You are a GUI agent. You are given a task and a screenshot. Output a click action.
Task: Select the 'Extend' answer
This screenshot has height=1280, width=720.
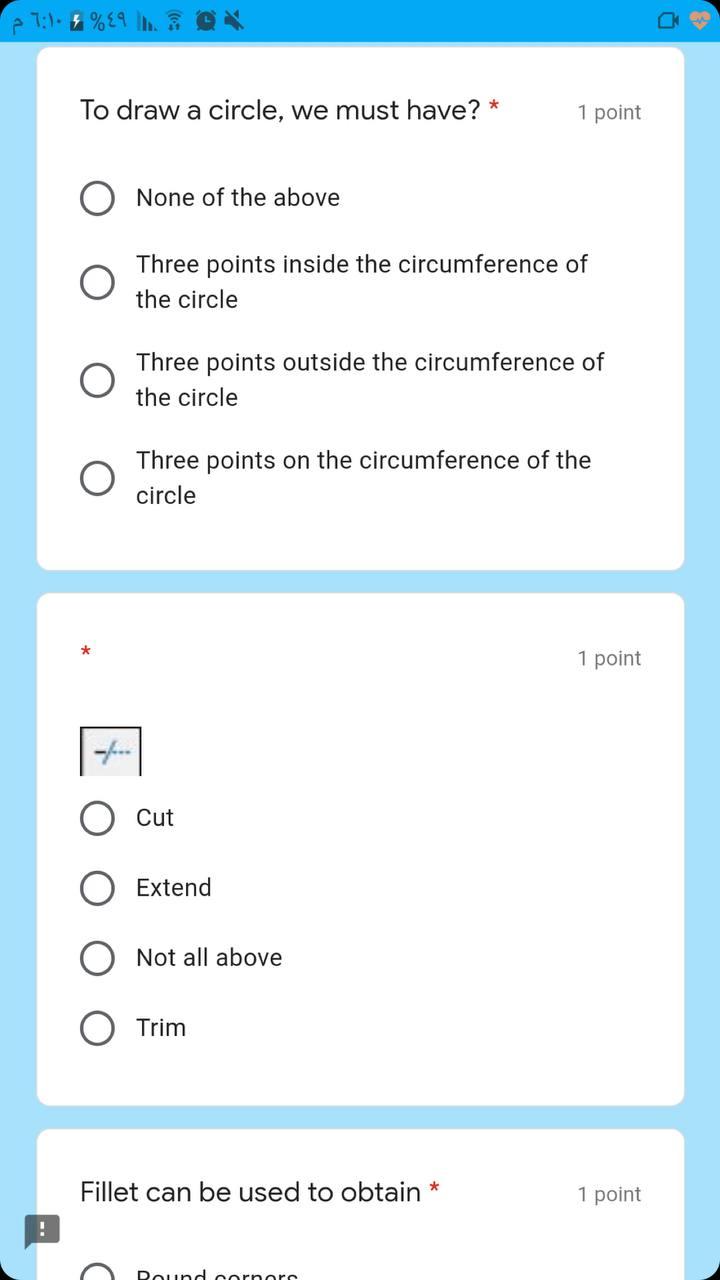pos(97,888)
